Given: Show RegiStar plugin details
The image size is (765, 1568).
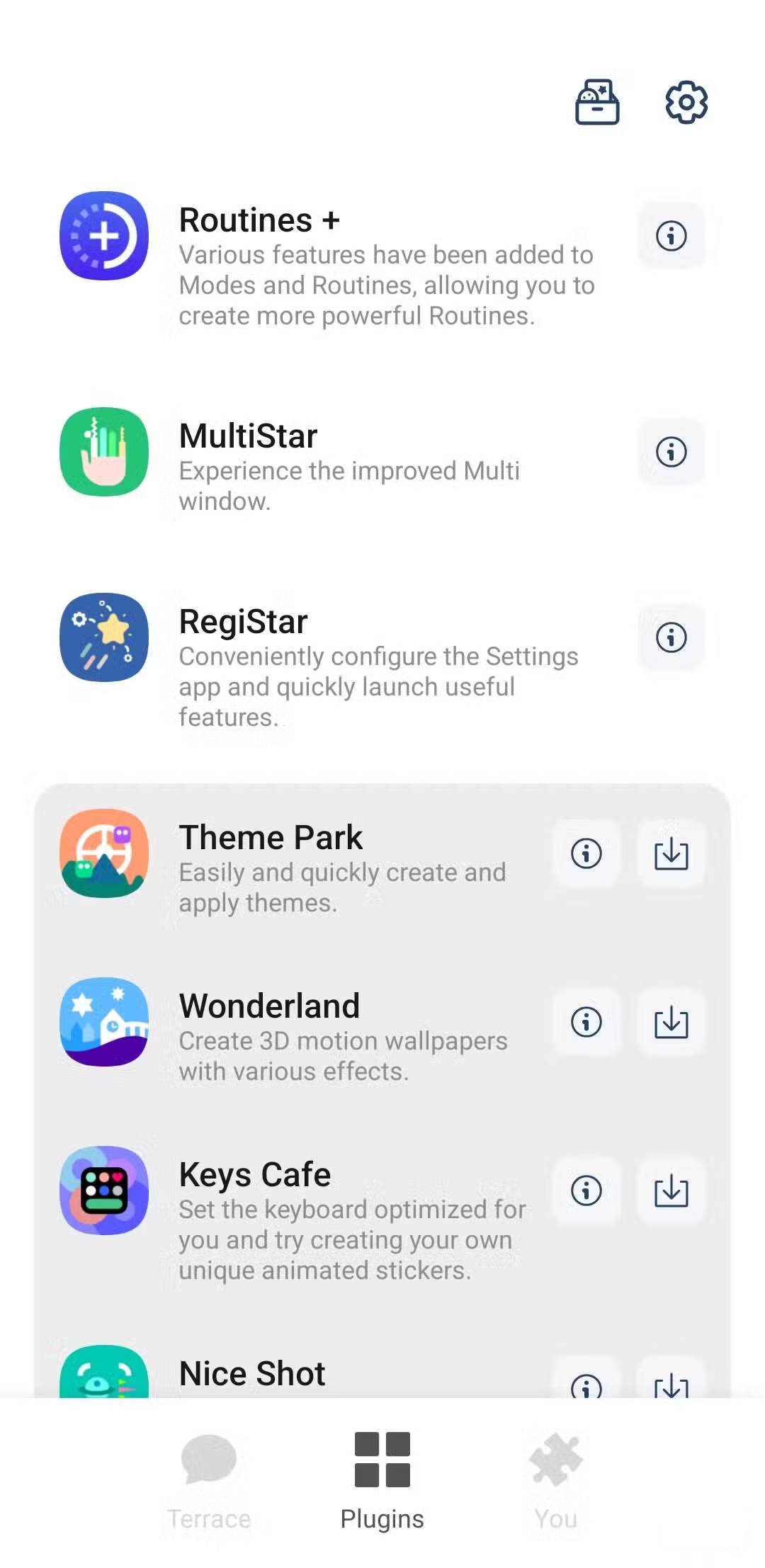Looking at the screenshot, I should pos(670,637).
